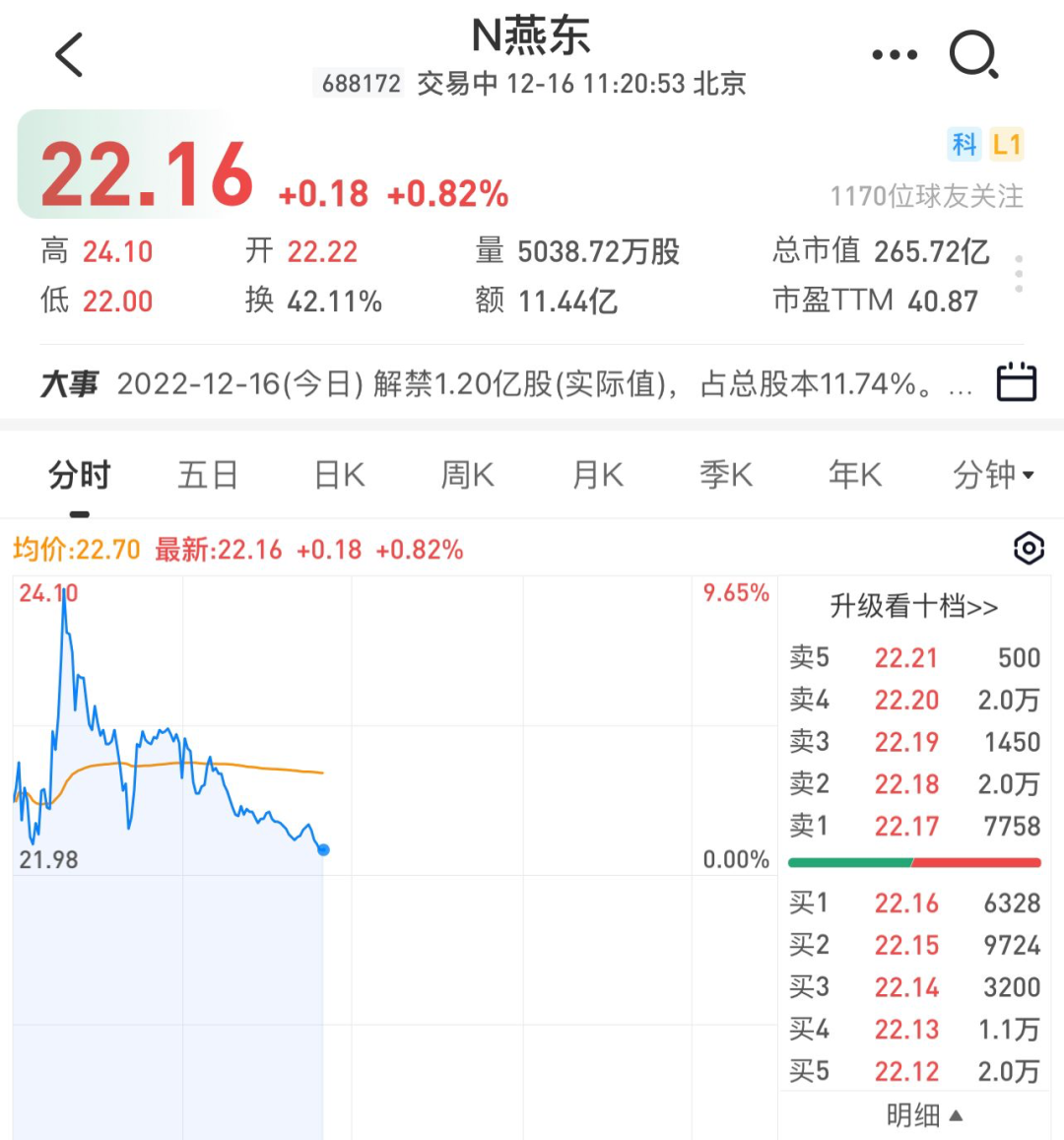The width and height of the screenshot is (1064, 1140).
Task: Open the three-dot more options menu
Action: 895,54
